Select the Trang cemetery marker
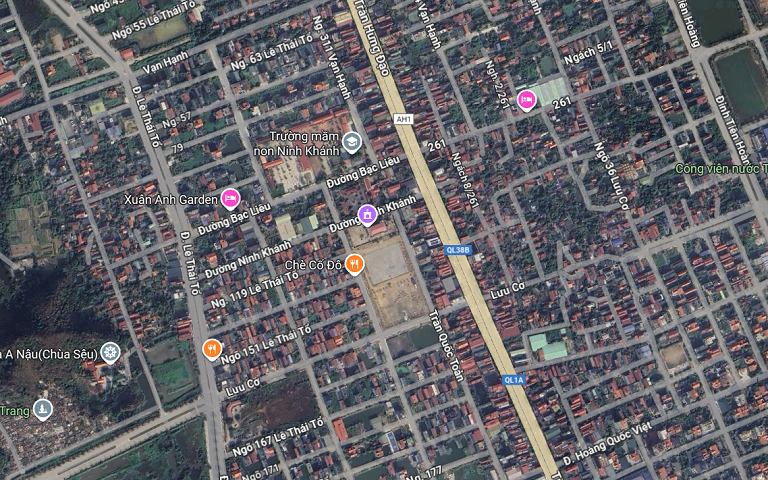The width and height of the screenshot is (768, 480). 42,408
